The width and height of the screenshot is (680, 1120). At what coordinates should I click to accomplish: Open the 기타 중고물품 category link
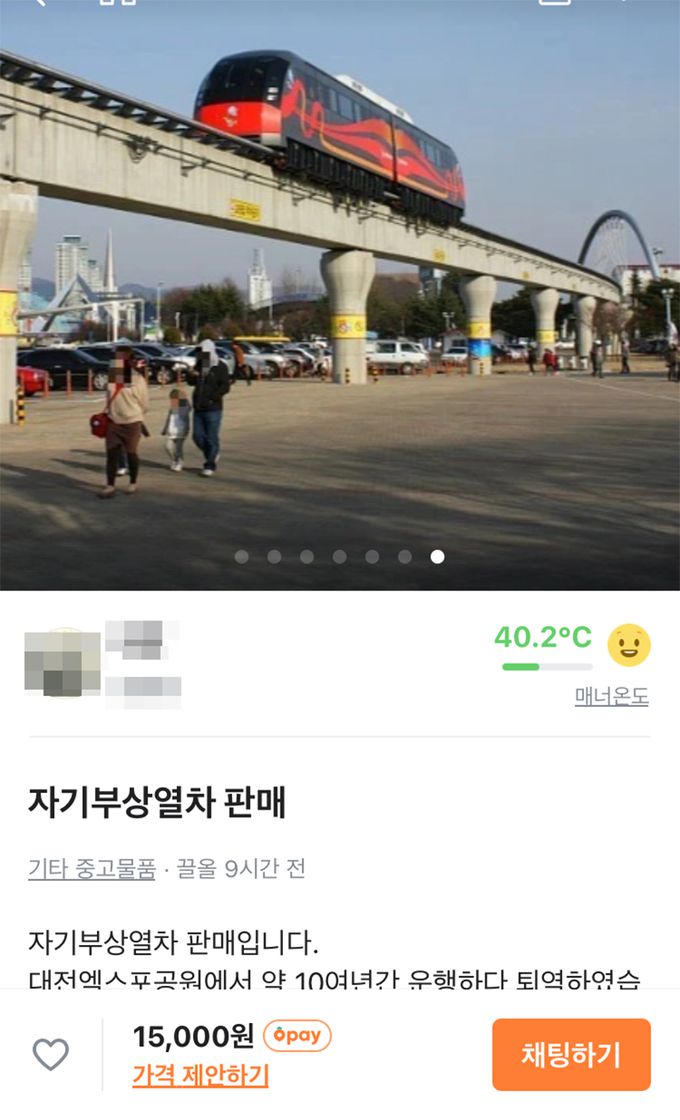[92, 869]
